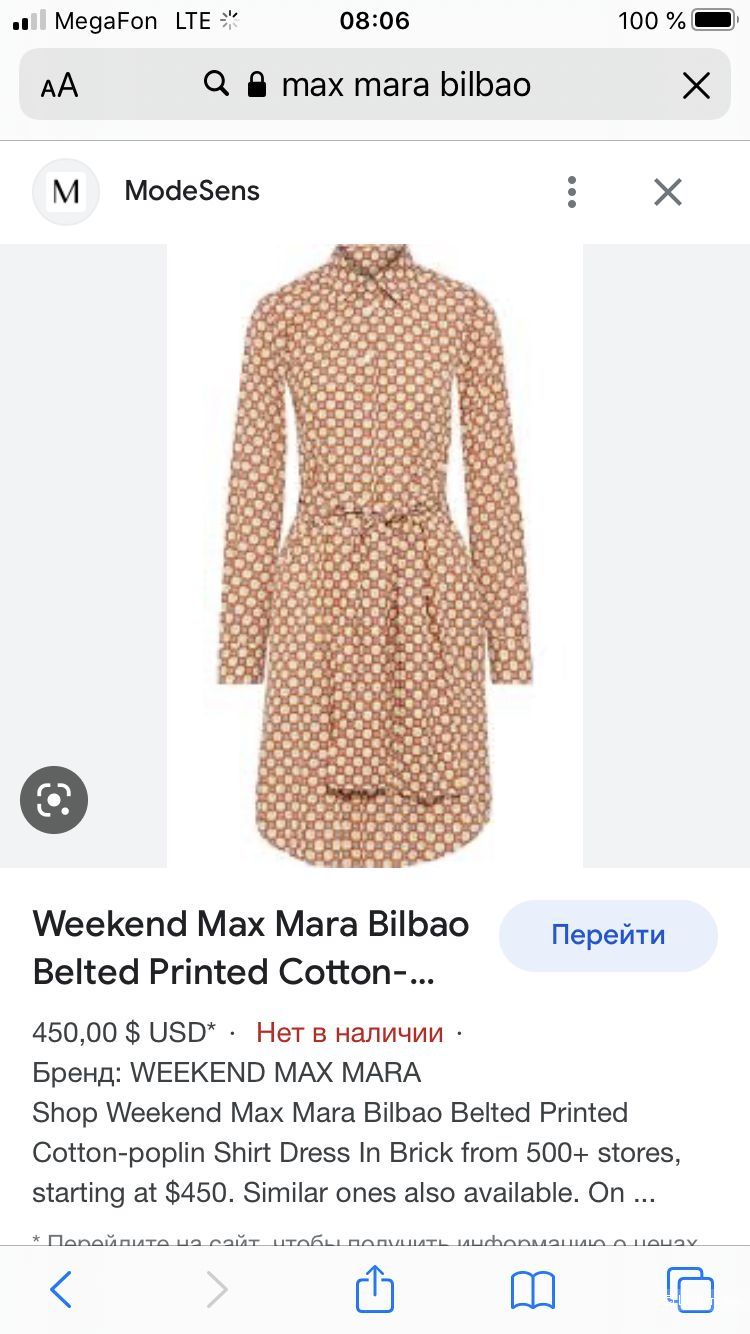Dismiss the ModeSens result card
The image size is (750, 1334).
(668, 192)
